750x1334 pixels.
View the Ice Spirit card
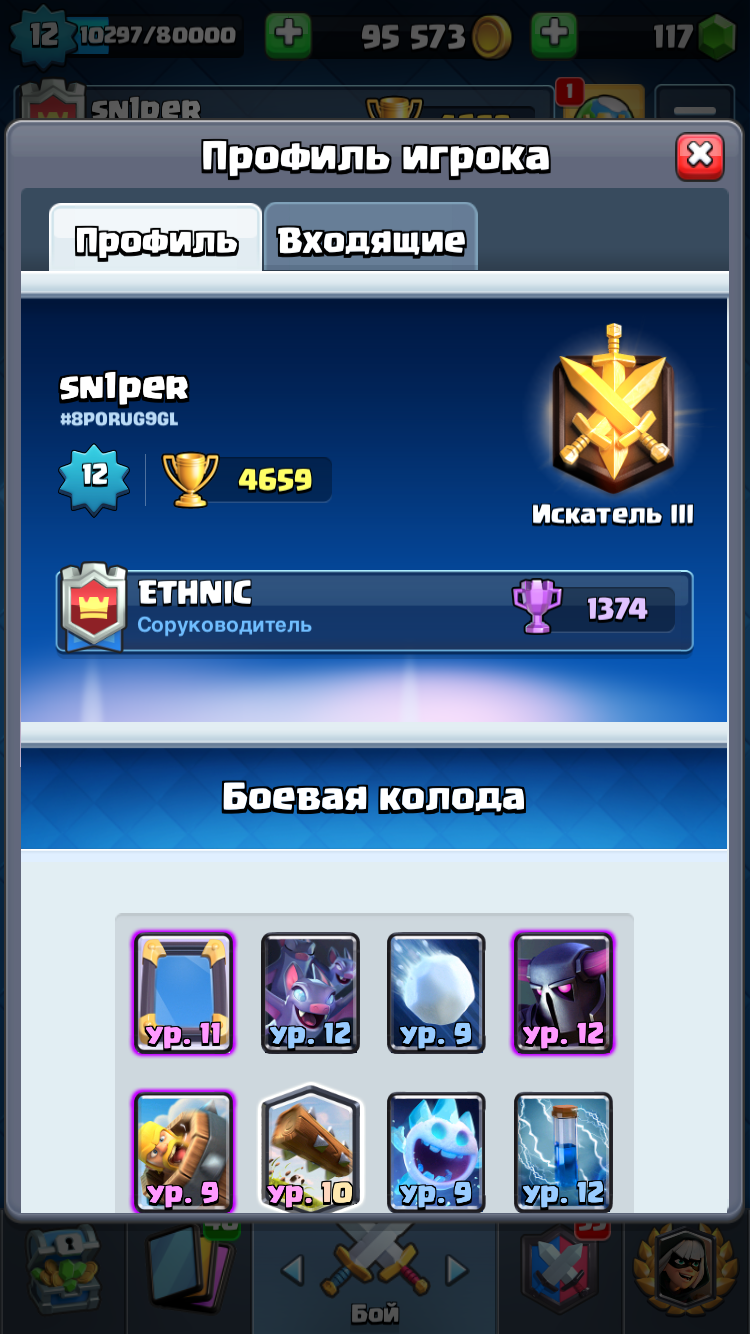point(436,1152)
